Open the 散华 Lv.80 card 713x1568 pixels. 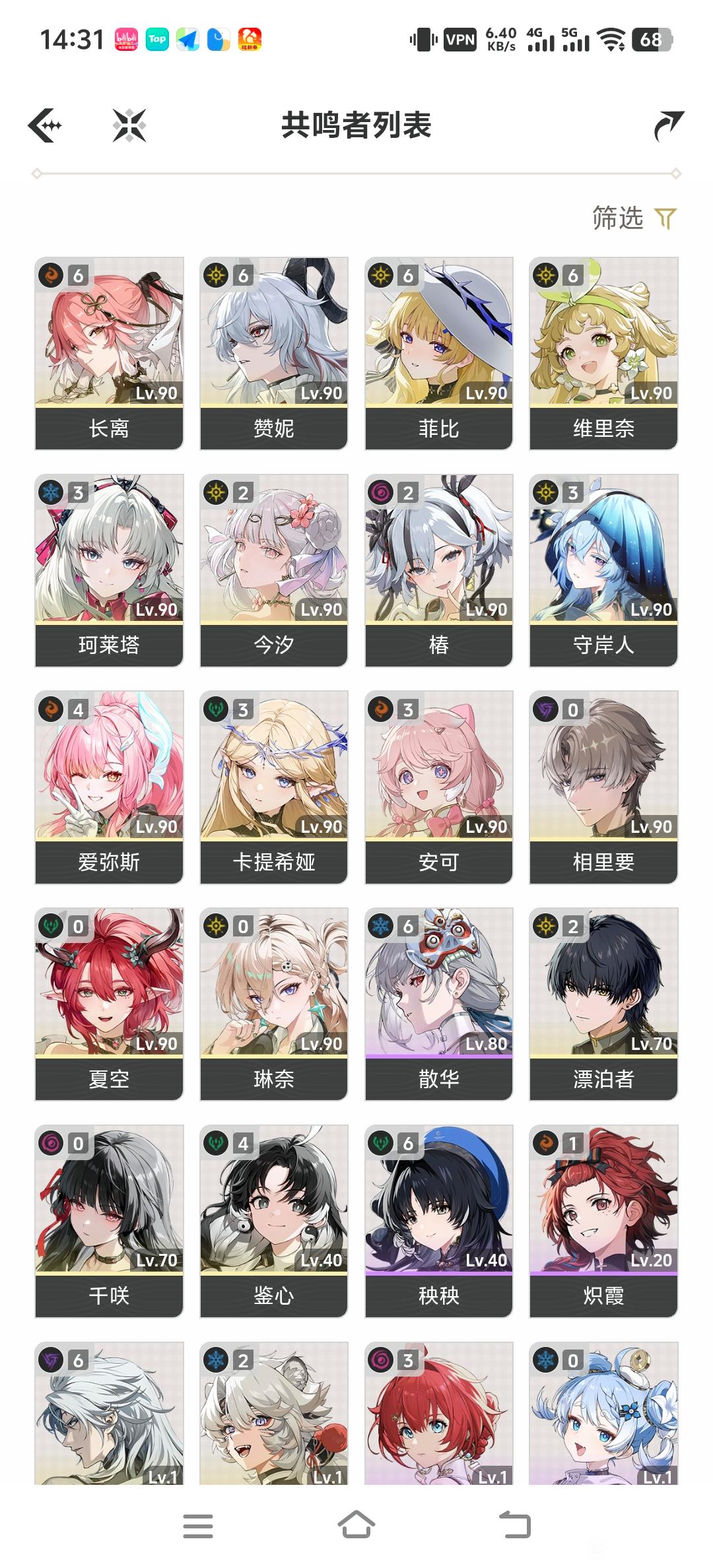pos(439,1004)
